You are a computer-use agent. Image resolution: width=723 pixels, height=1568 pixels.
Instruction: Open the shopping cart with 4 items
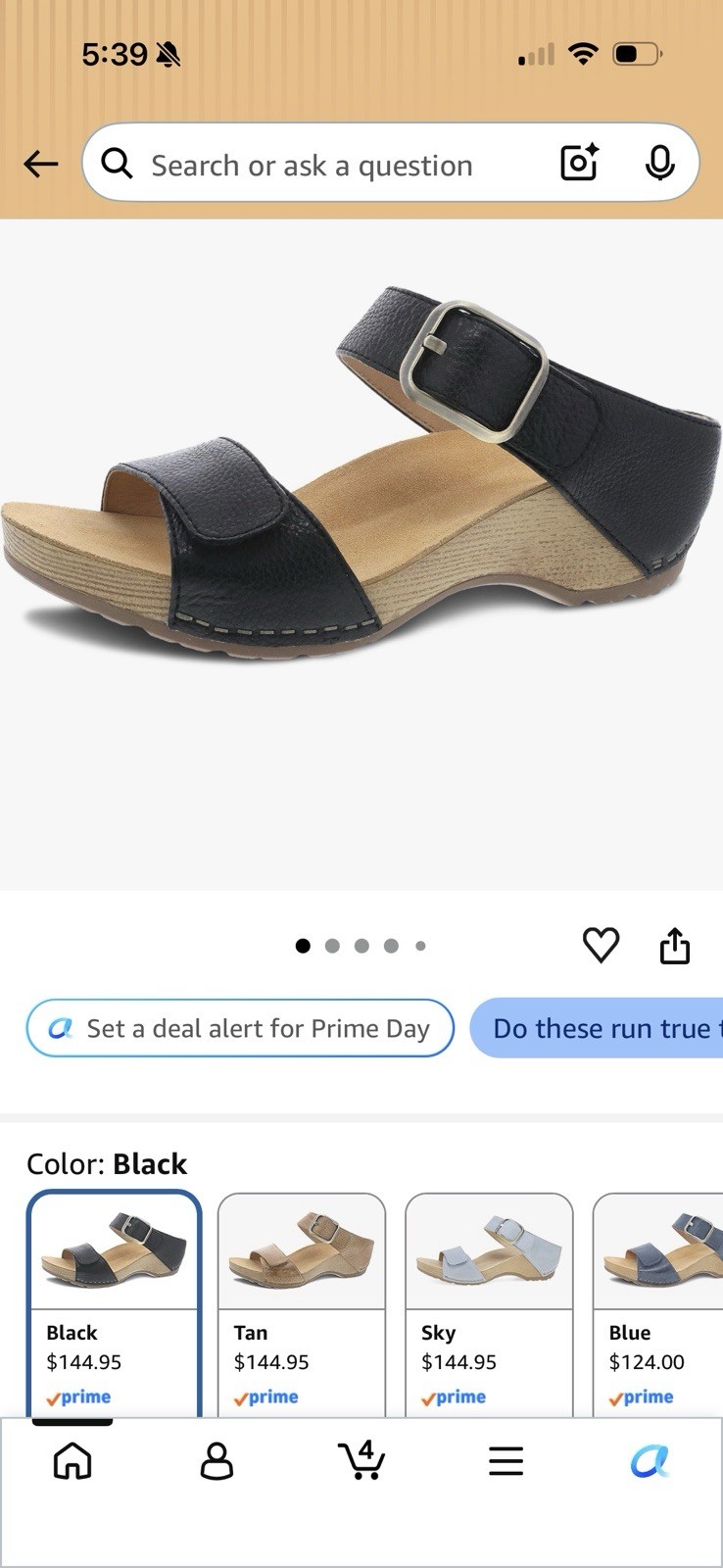point(361,1459)
